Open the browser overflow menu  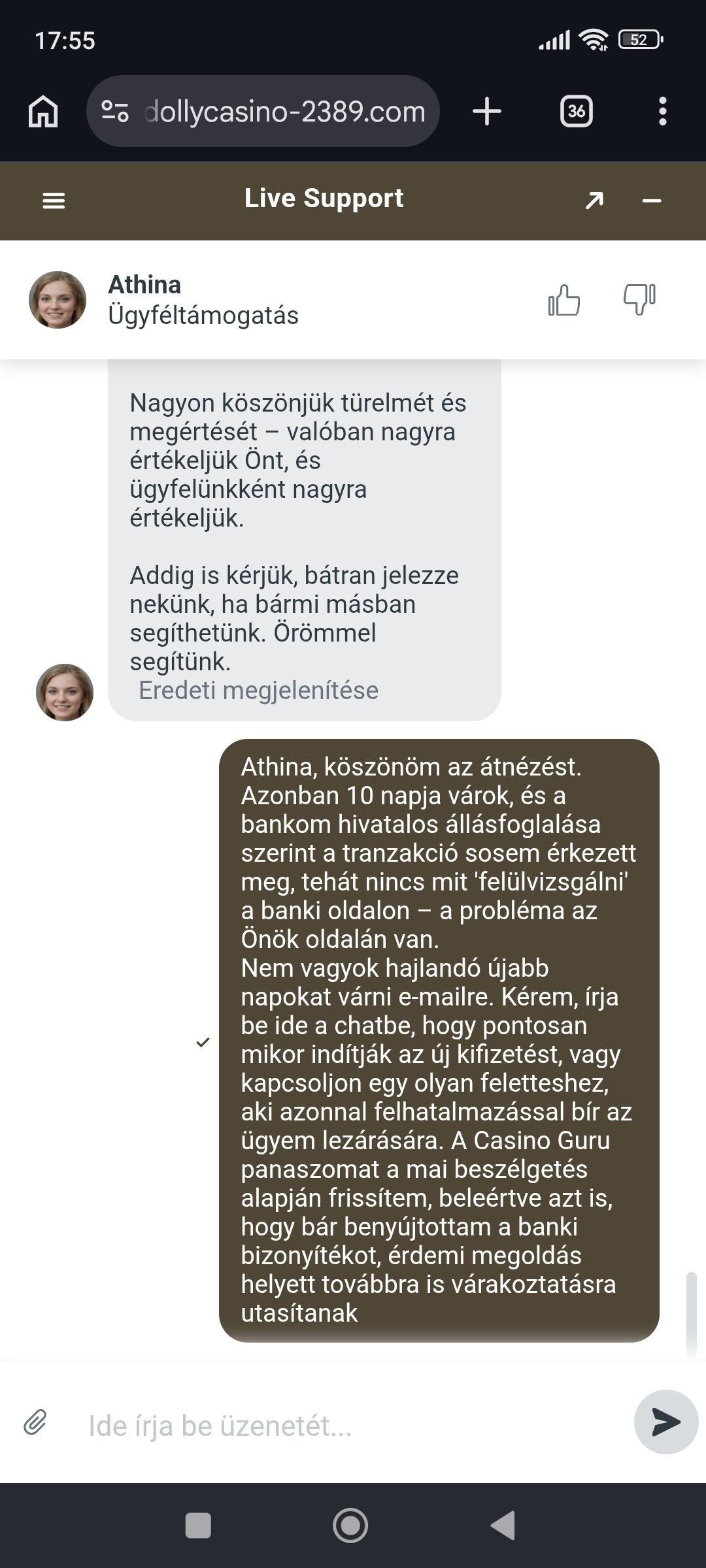[x=663, y=111]
